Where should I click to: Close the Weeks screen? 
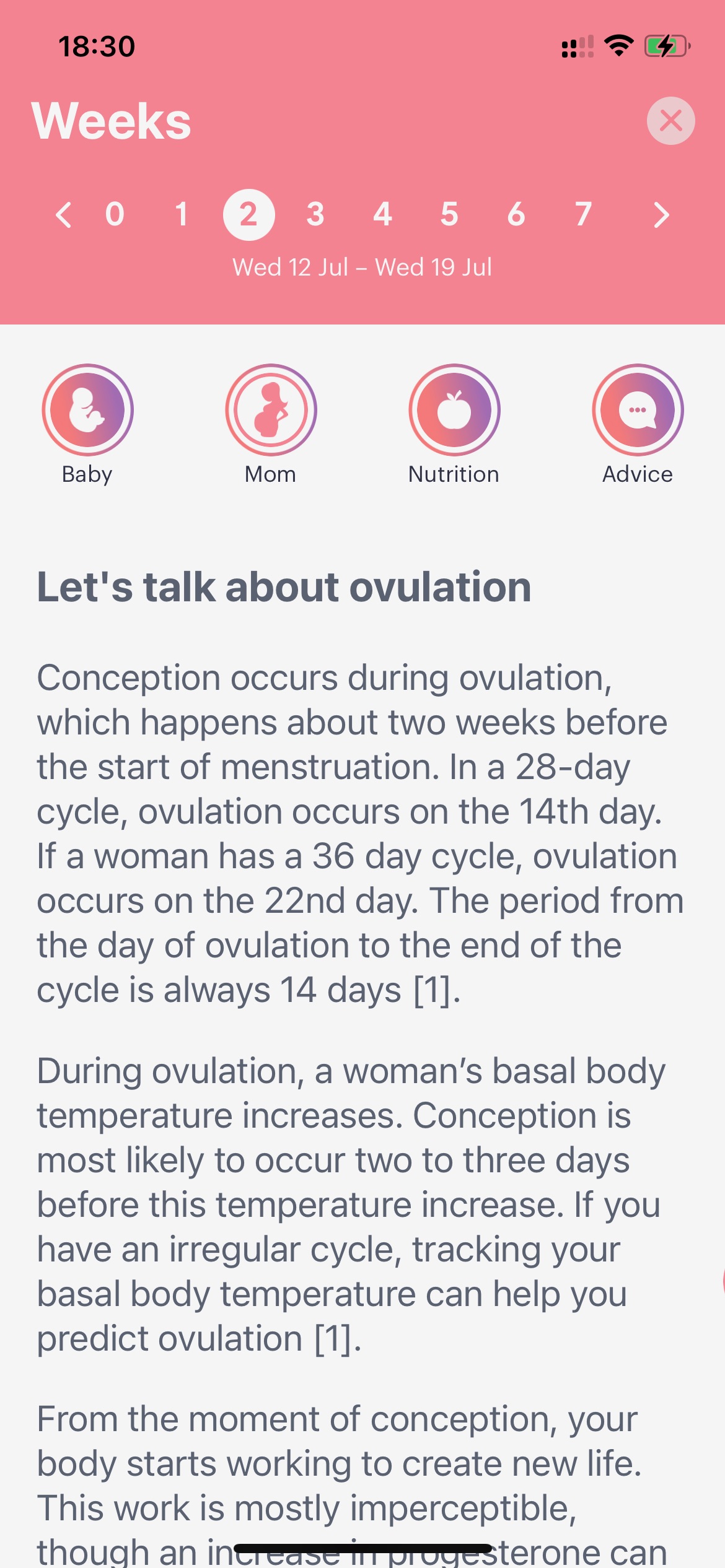(670, 121)
